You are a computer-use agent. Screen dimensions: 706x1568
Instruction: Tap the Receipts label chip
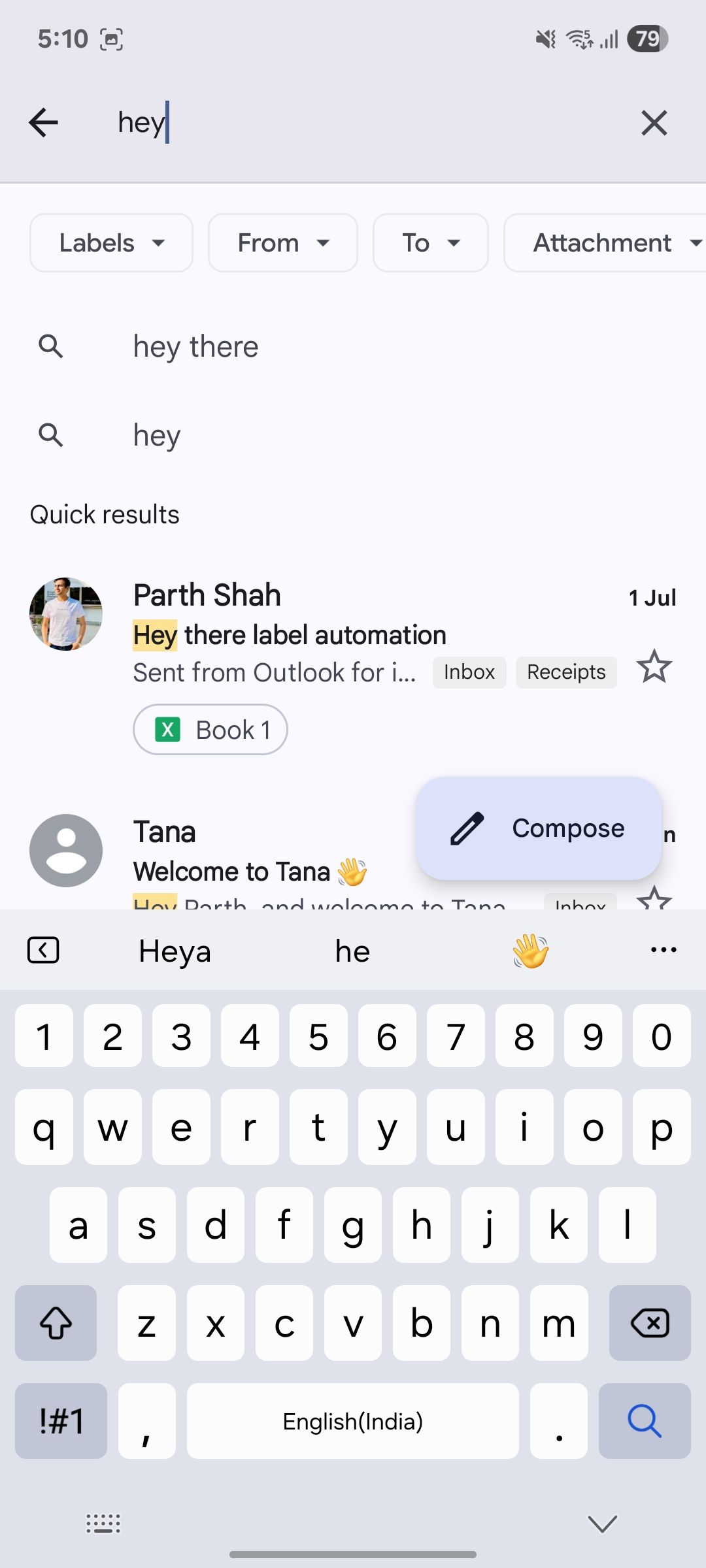(x=566, y=672)
